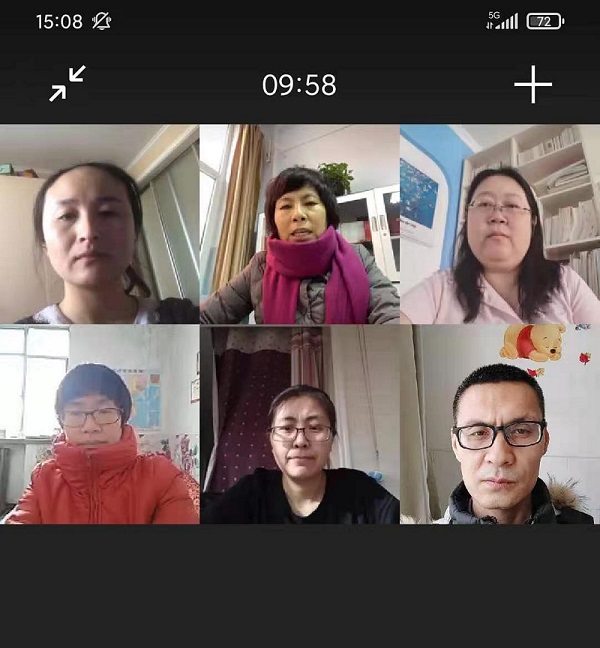Open the video tile with red jacket participant
The image size is (600, 648).
click(100, 425)
